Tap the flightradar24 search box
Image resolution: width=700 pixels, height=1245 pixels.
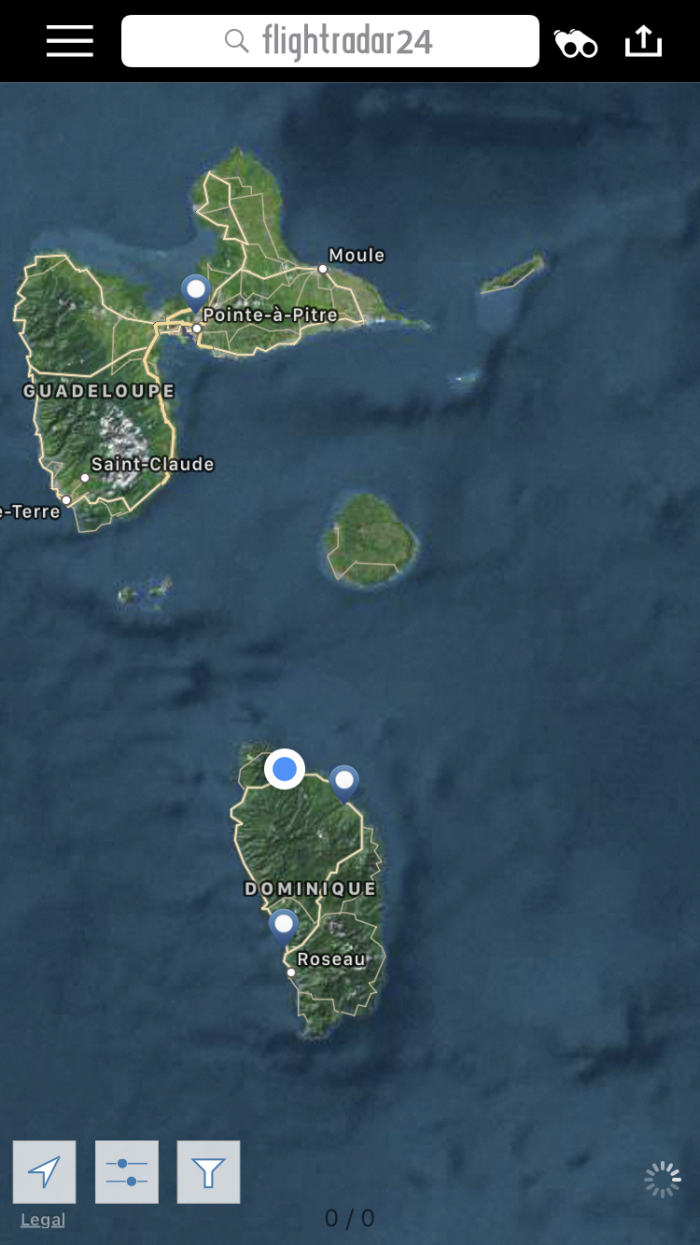[x=330, y=41]
